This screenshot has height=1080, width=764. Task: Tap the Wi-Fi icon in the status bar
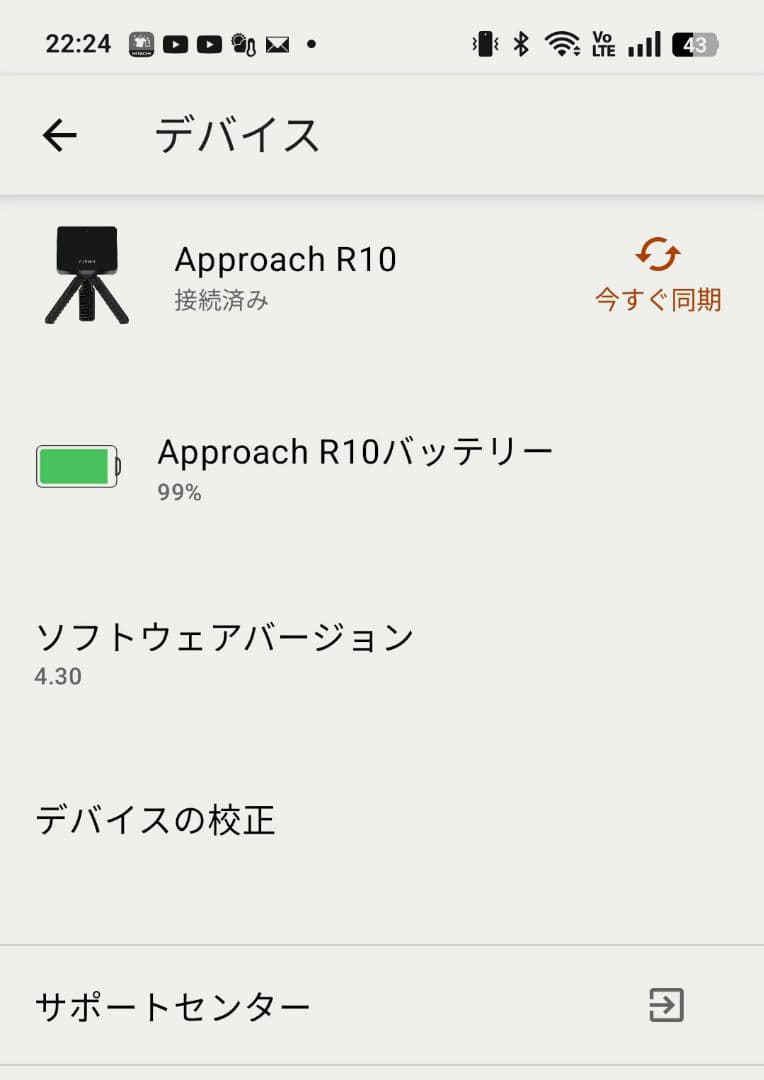[x=560, y=42]
